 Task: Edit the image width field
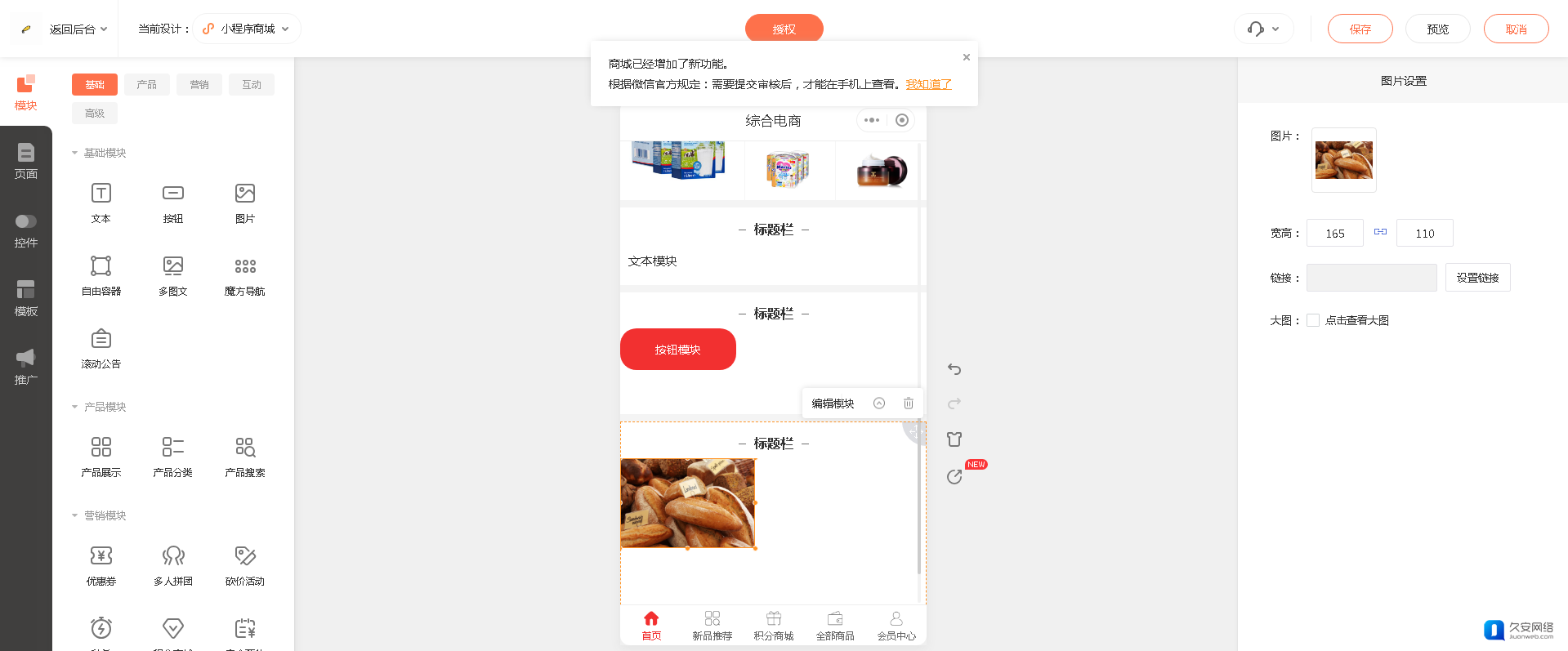click(x=1334, y=234)
